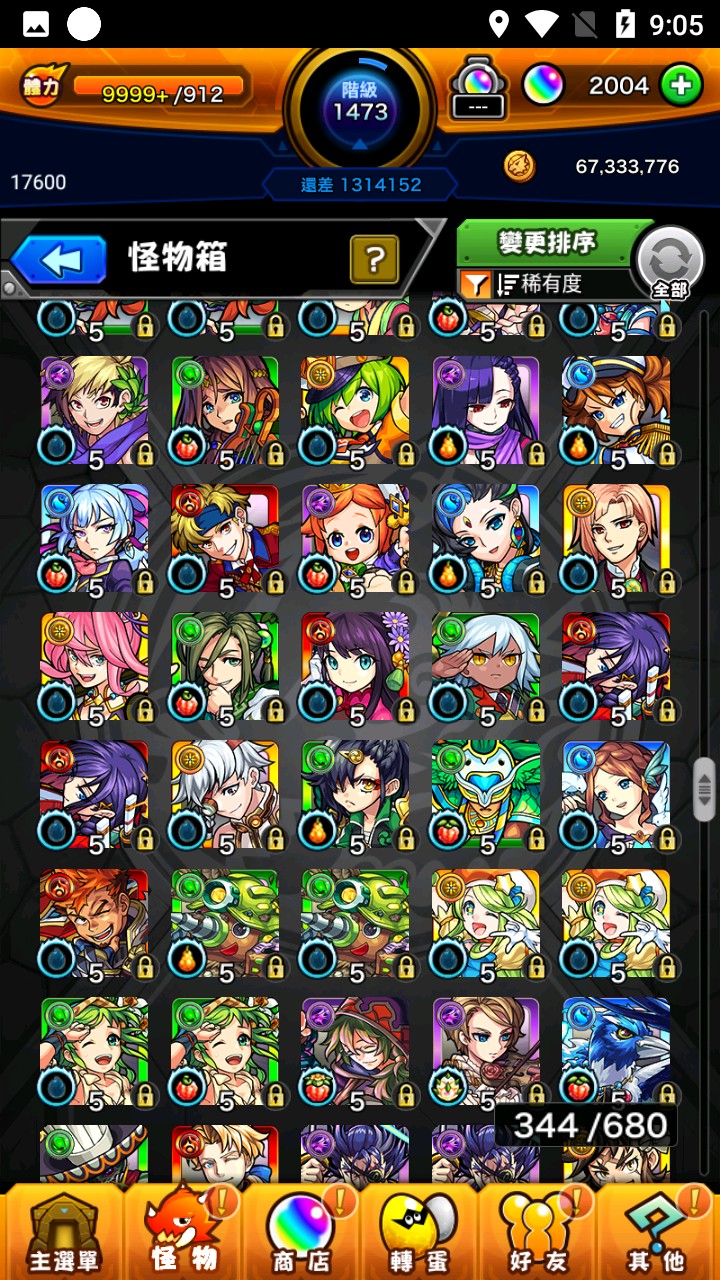Switch to the 主選單 tab
Image resolution: width=720 pixels, height=1280 pixels.
coord(62,1233)
